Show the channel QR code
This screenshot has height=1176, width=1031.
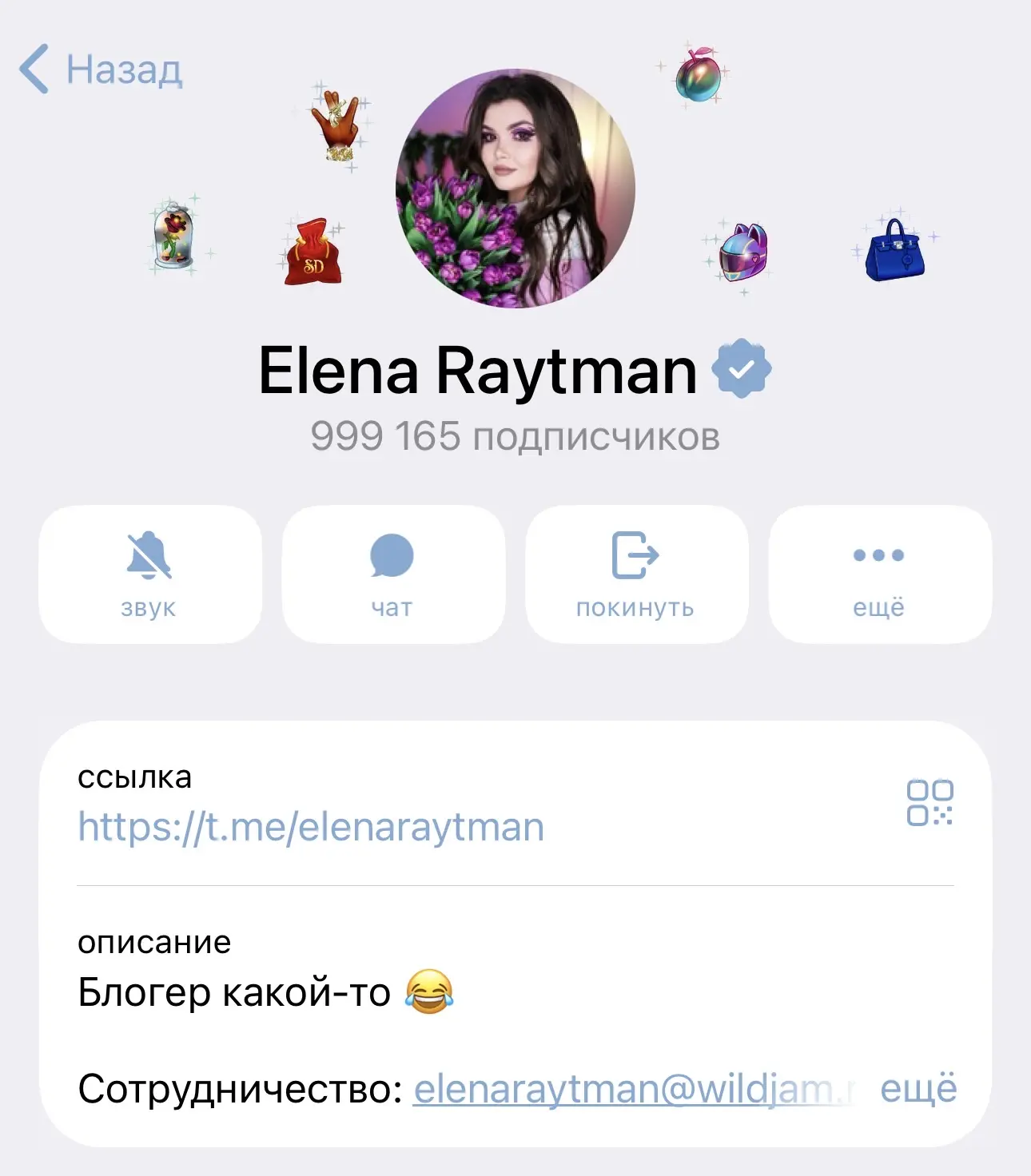pos(929,802)
